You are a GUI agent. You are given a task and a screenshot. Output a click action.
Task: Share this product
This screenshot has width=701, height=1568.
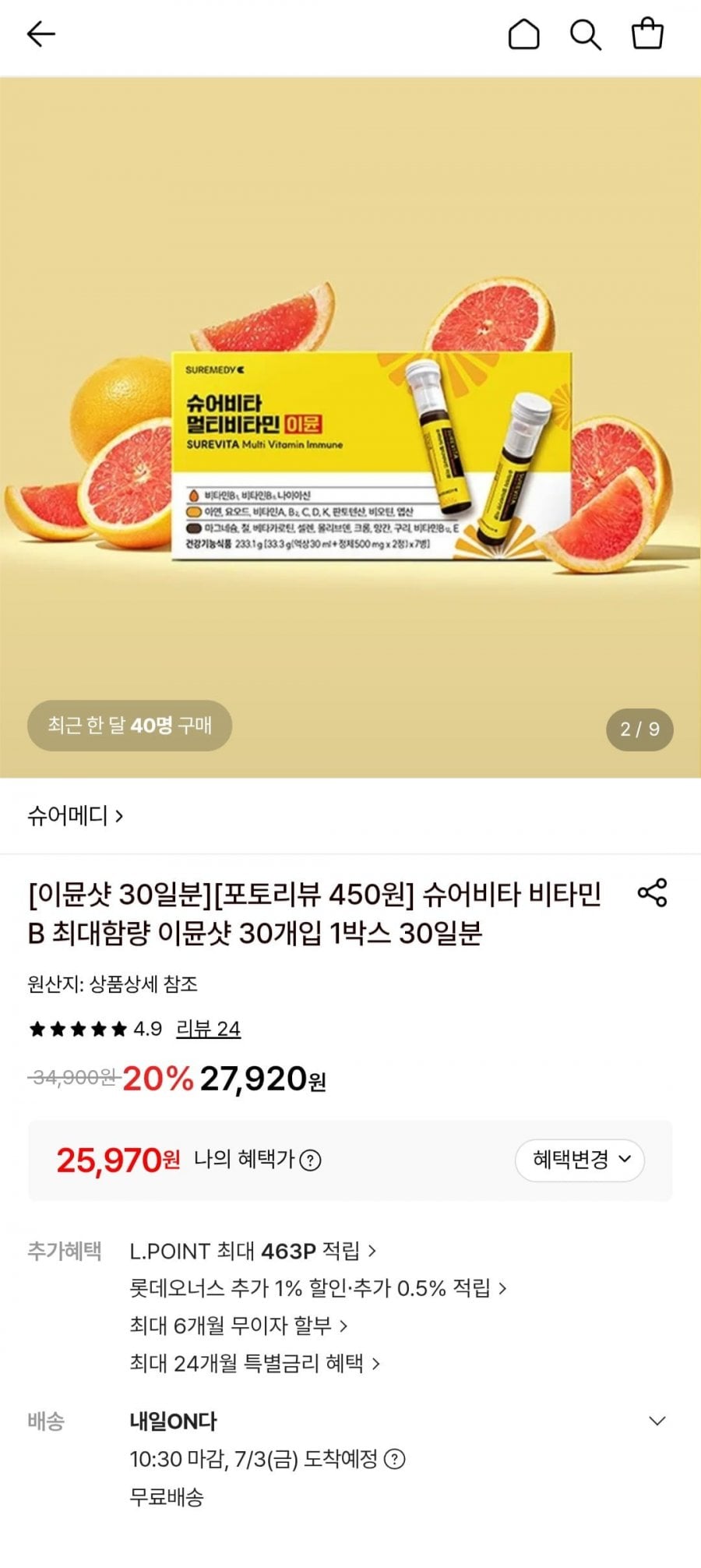point(652,892)
